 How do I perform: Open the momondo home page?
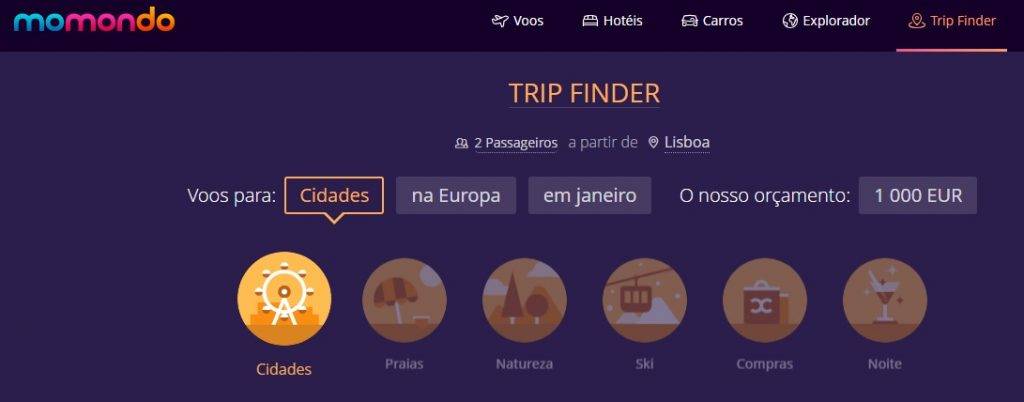94,21
